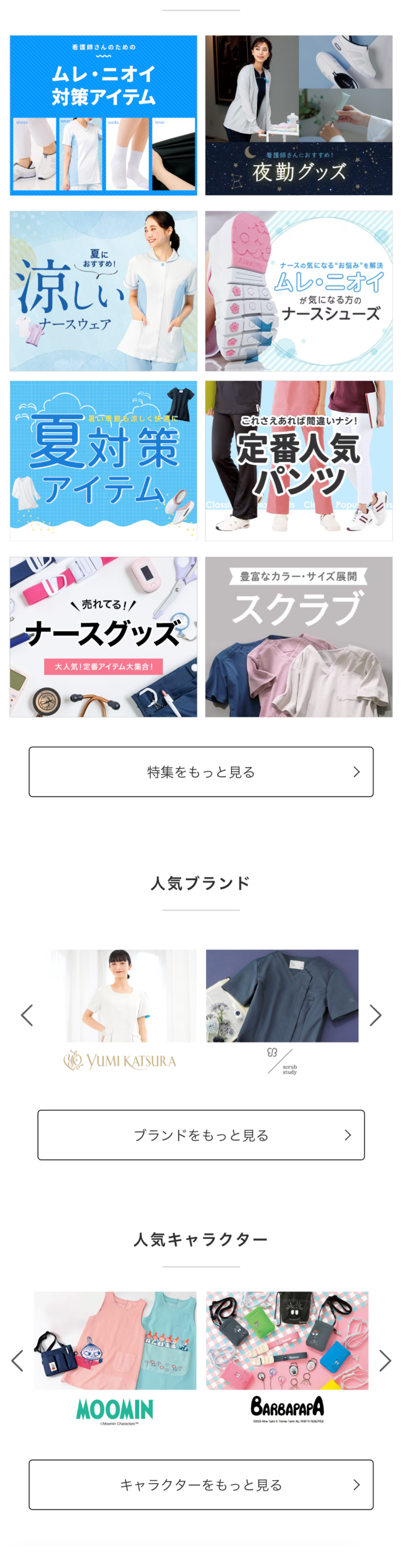Screen dimensions: 402x1568
Task: Open the ムレ・ニオイ対策アイテム feature banner
Action: 103,115
